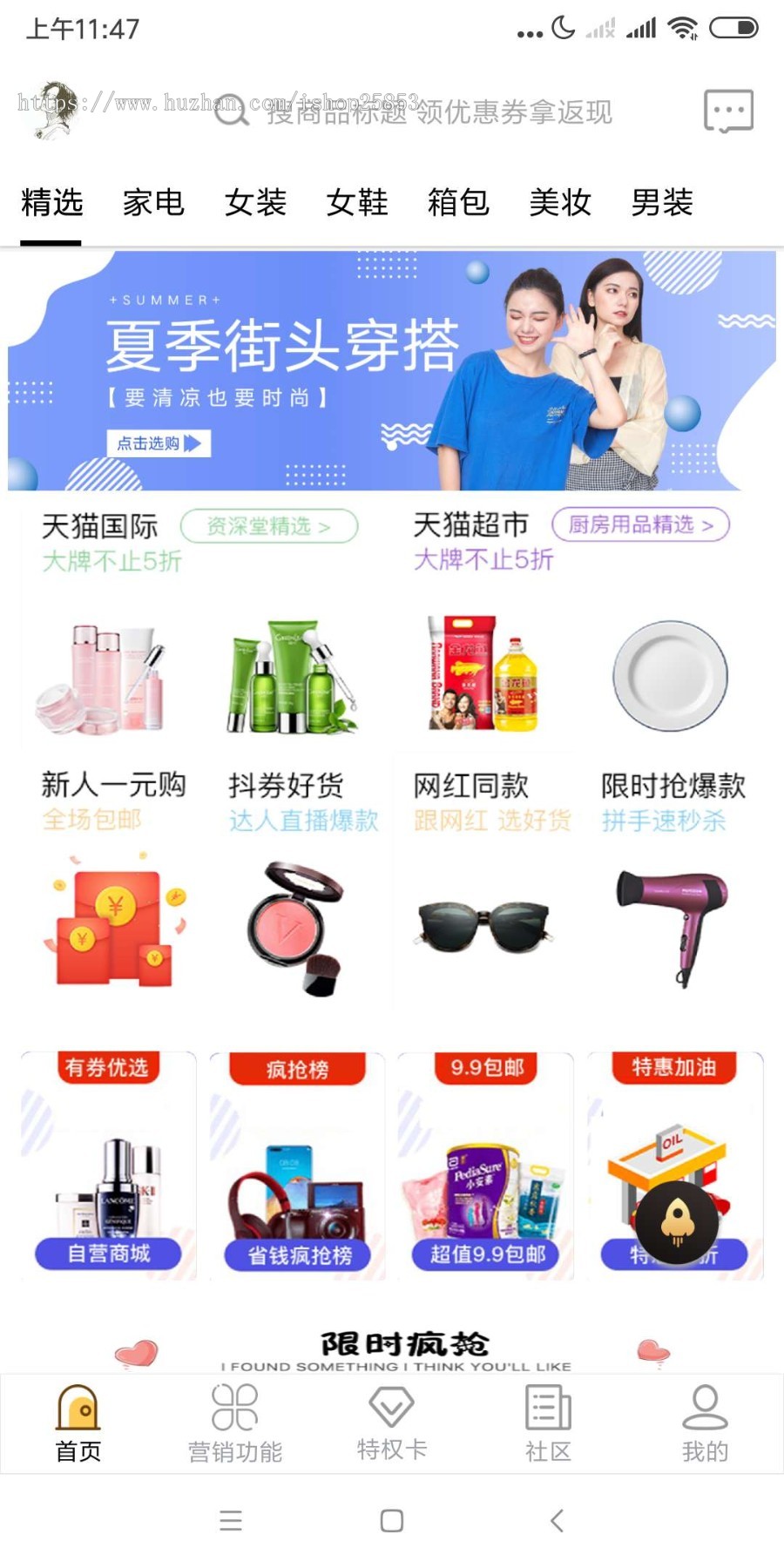Switch to the 女装 category tab

255,203
